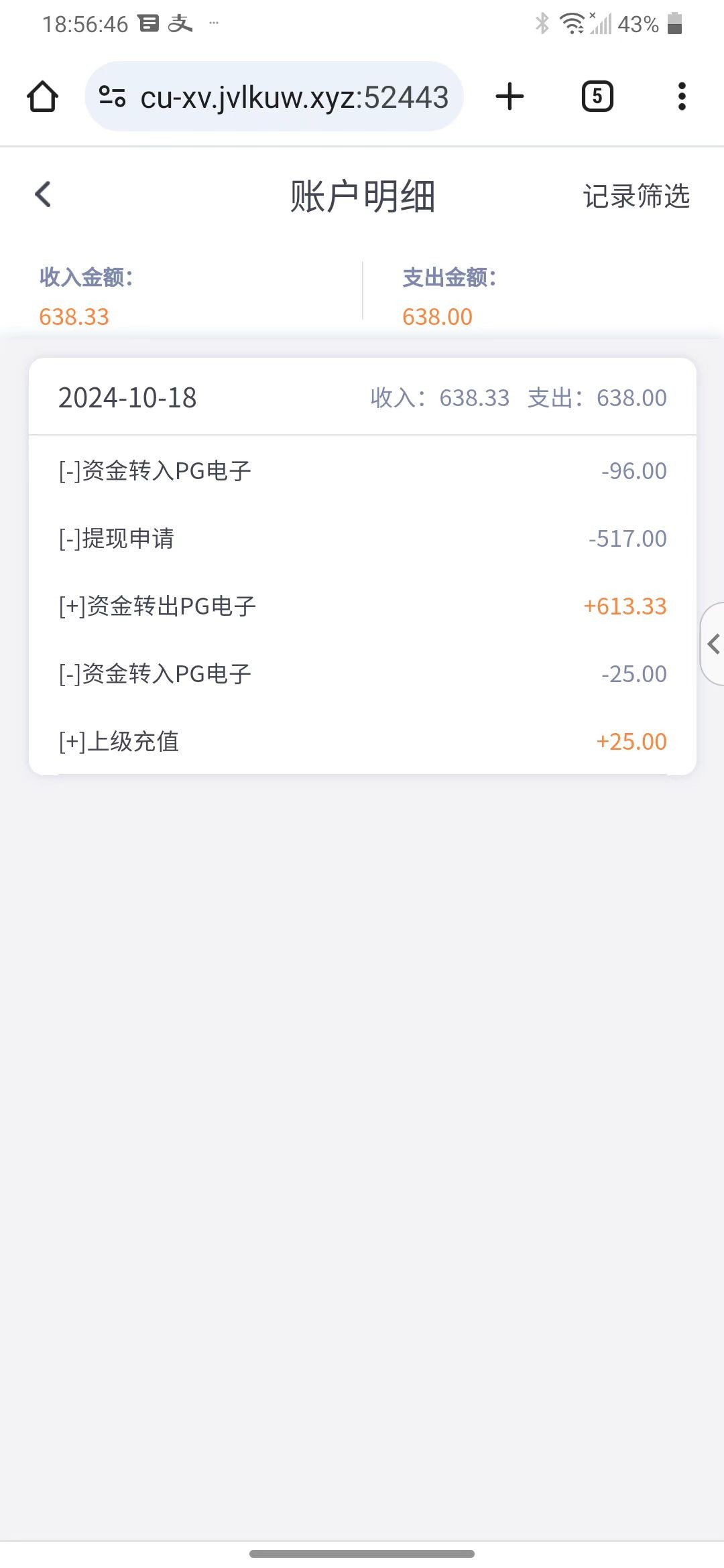Open the 提现申请 -517.00 record

(363, 539)
